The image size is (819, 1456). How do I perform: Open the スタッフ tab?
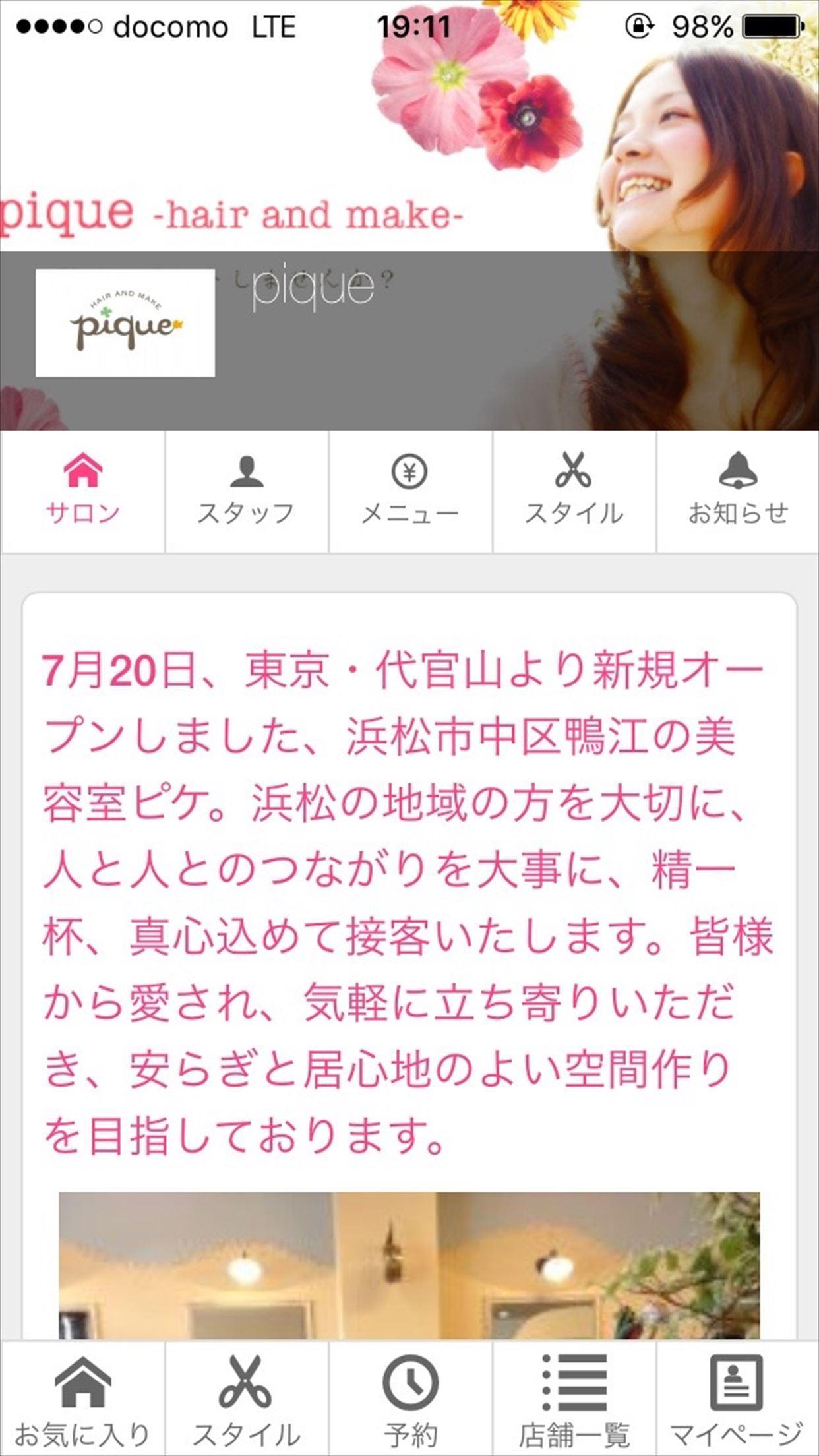[x=246, y=491]
